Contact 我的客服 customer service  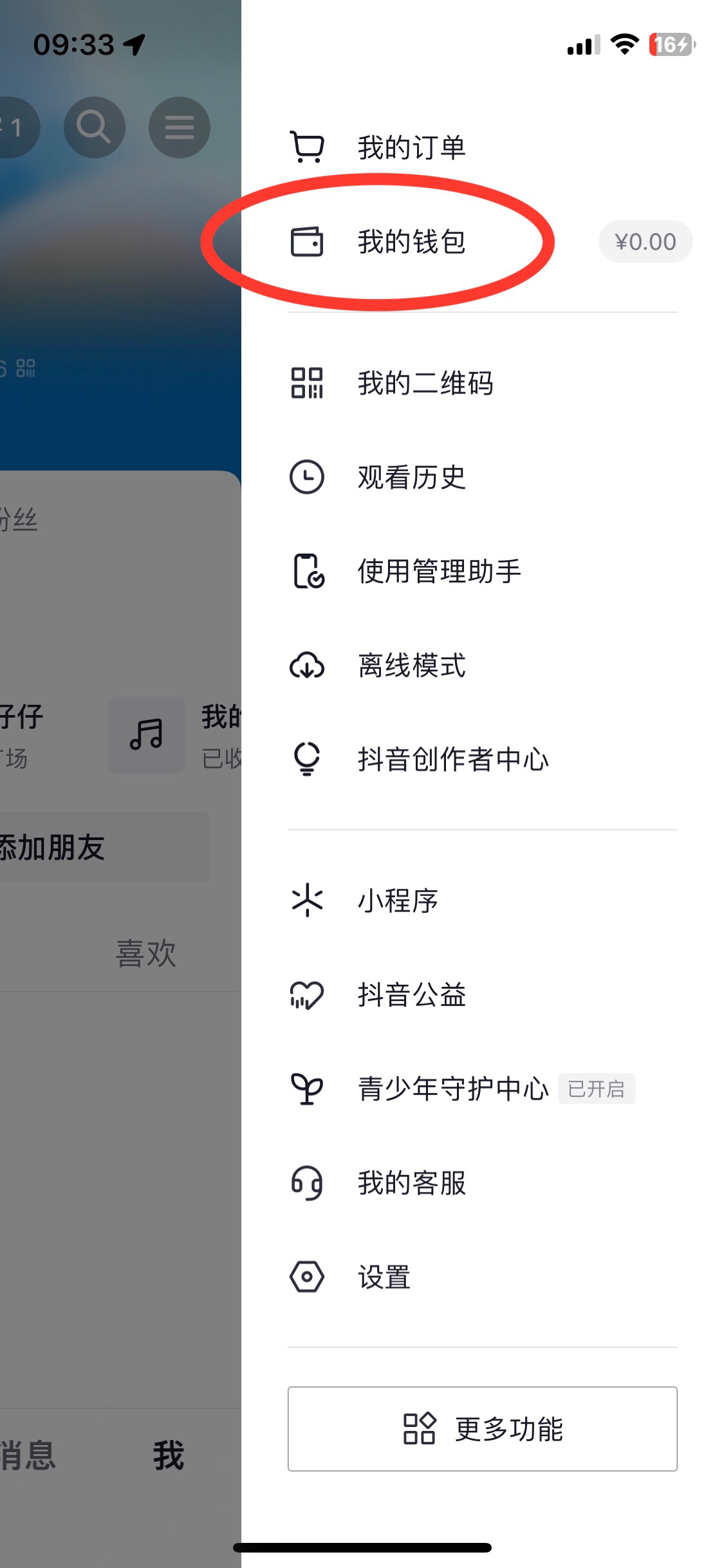[411, 1182]
